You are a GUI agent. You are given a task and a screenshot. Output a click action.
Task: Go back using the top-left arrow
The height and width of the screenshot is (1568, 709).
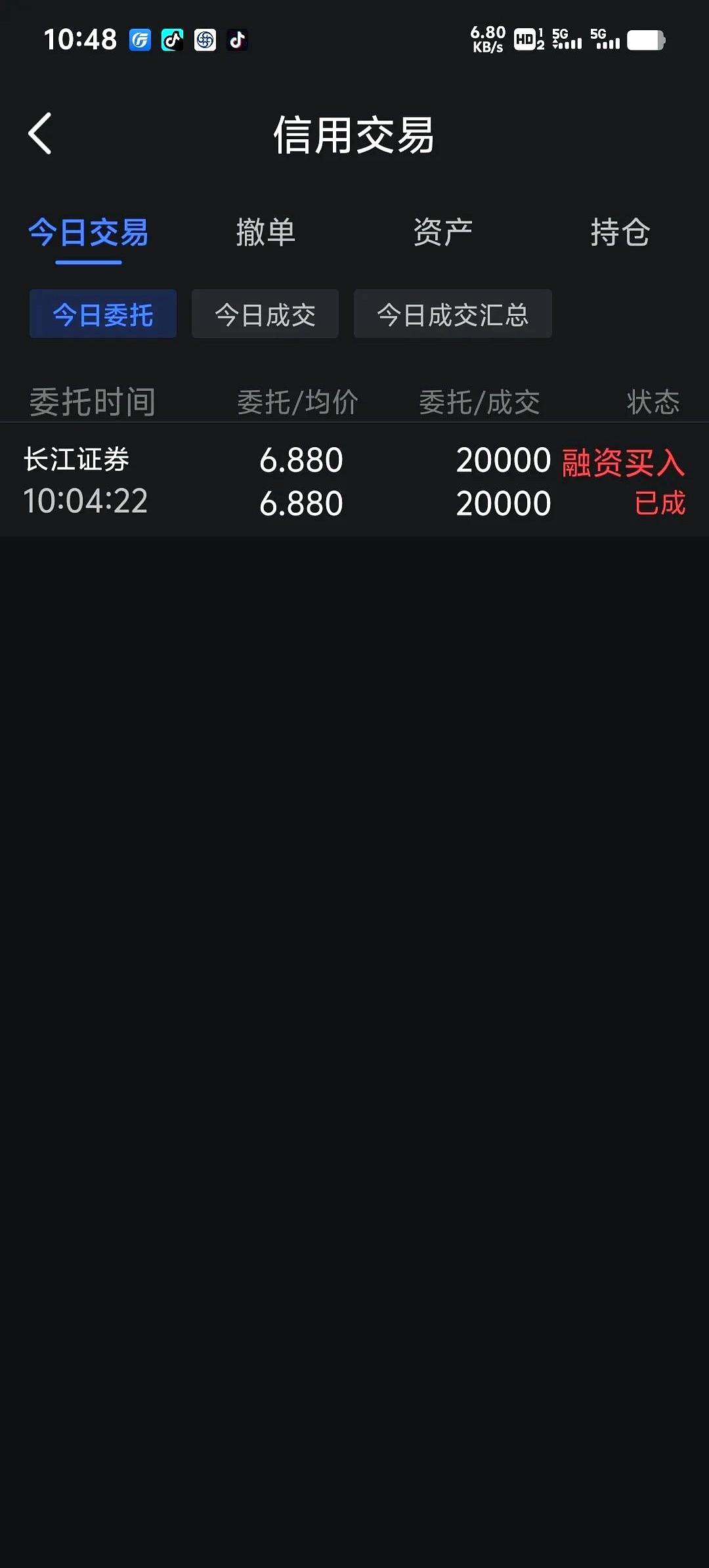[40, 133]
